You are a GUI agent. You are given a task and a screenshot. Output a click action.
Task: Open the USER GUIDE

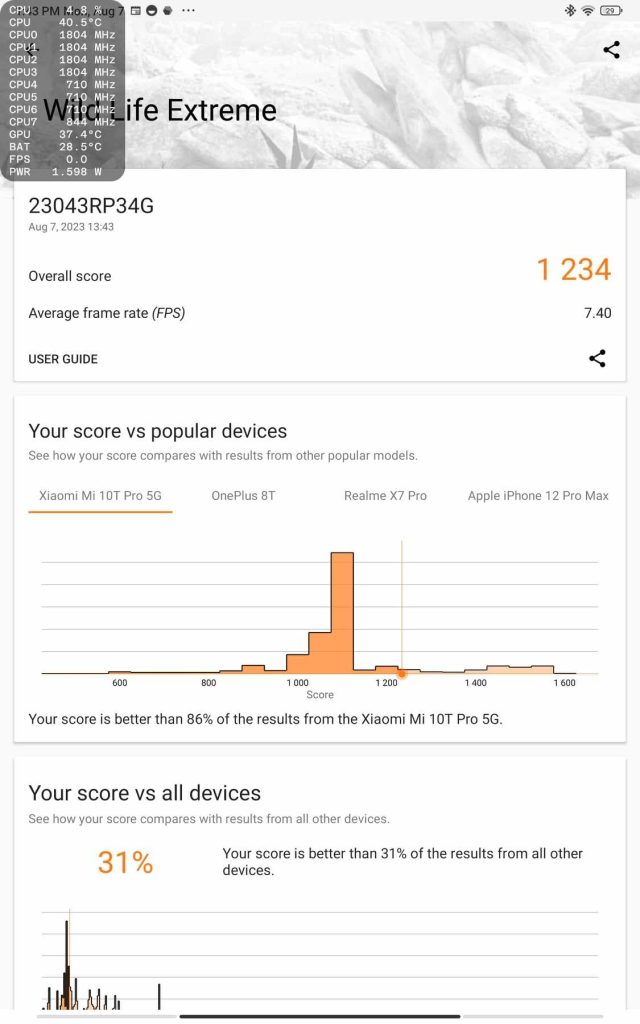63,359
